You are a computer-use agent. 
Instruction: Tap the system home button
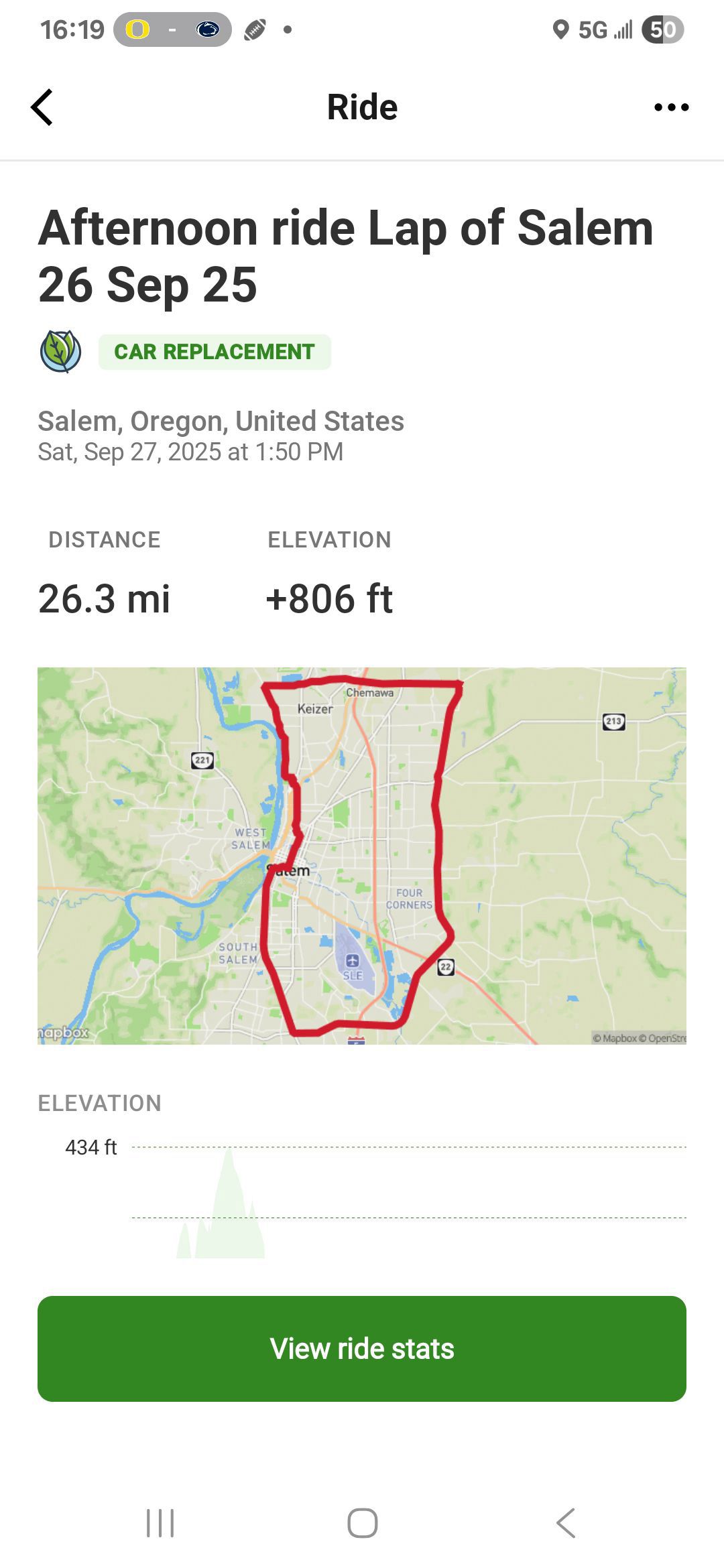362,1523
